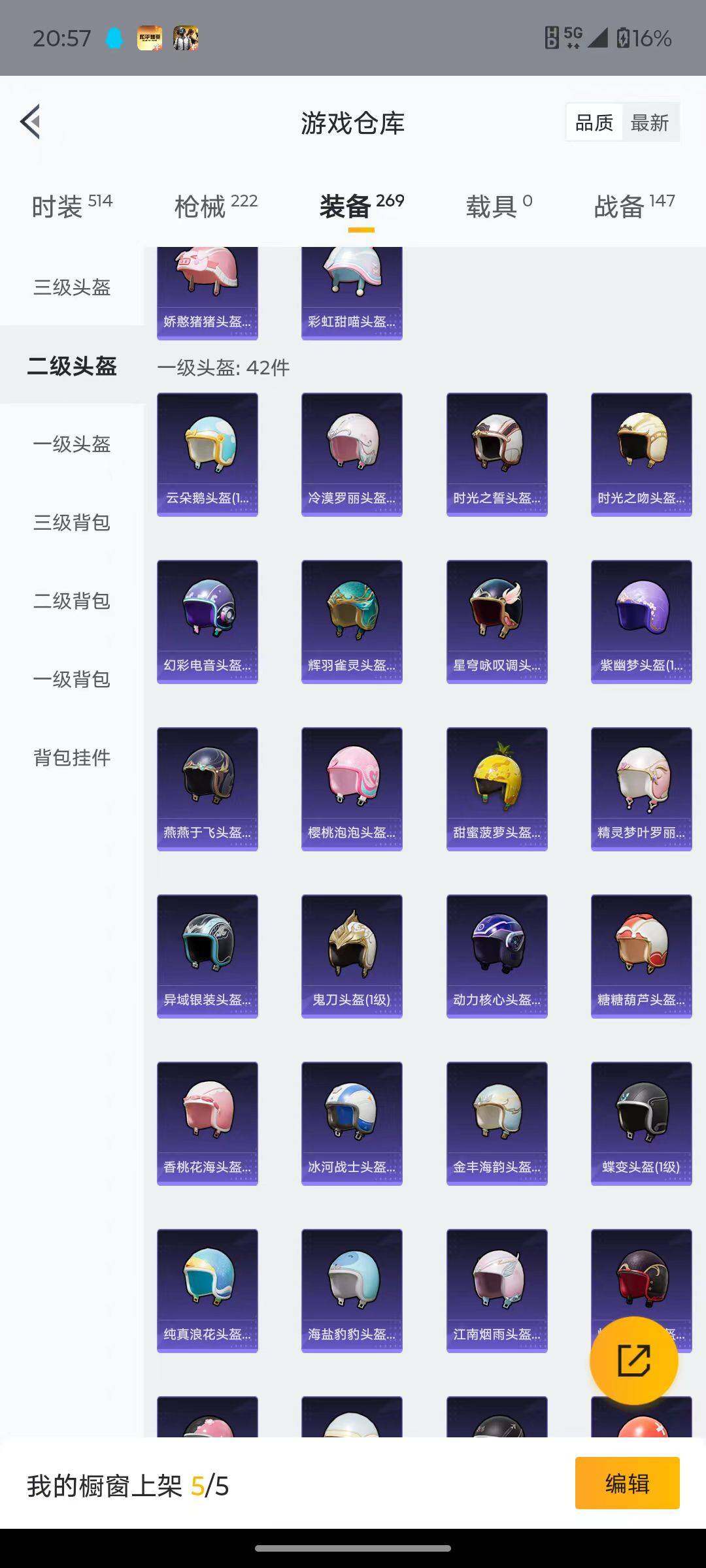The width and height of the screenshot is (706, 1568).
Task: Sort items by 品质
Action: tap(594, 123)
